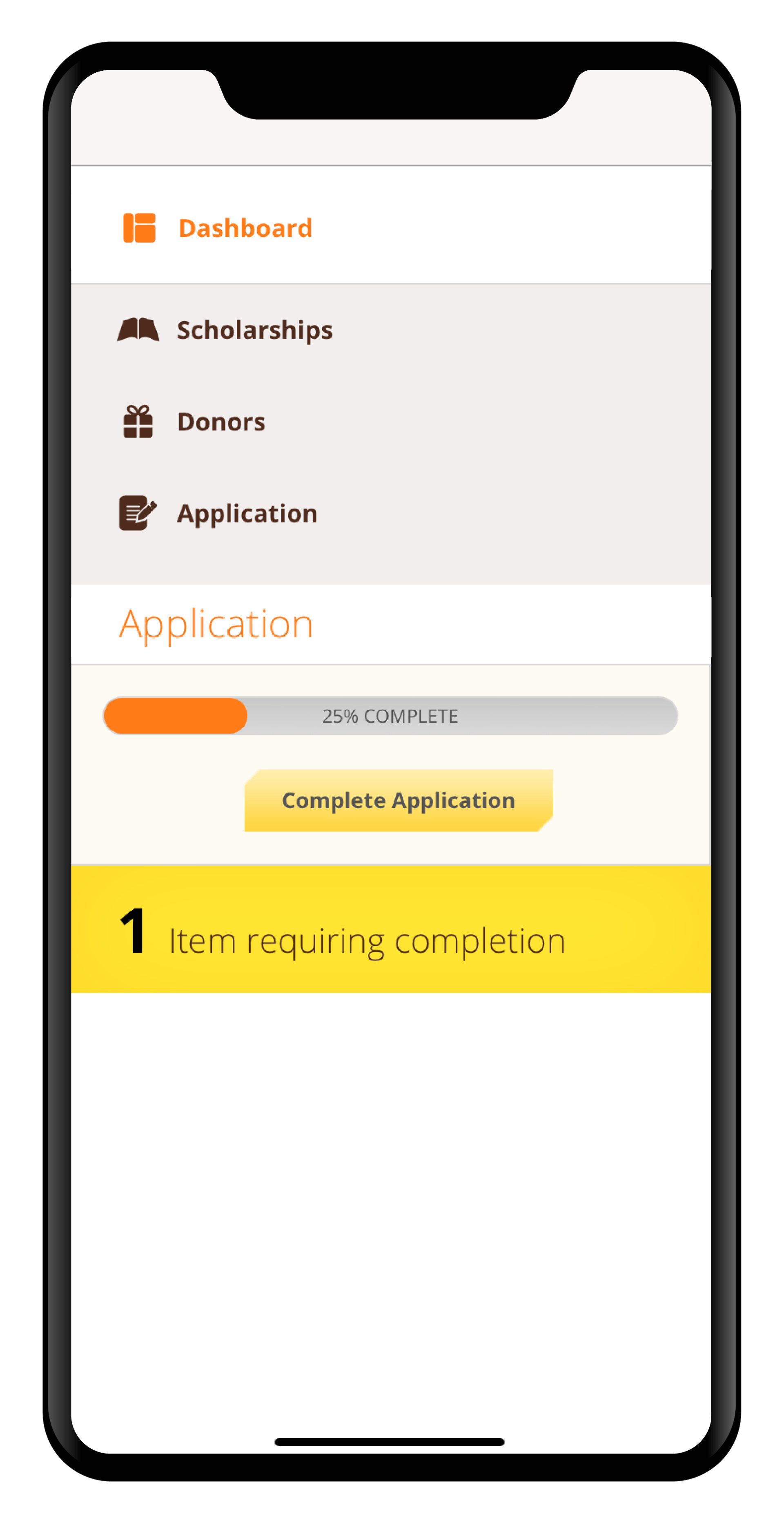This screenshot has width=784, height=1523.
Task: Click the Application sidebar row
Action: click(246, 513)
